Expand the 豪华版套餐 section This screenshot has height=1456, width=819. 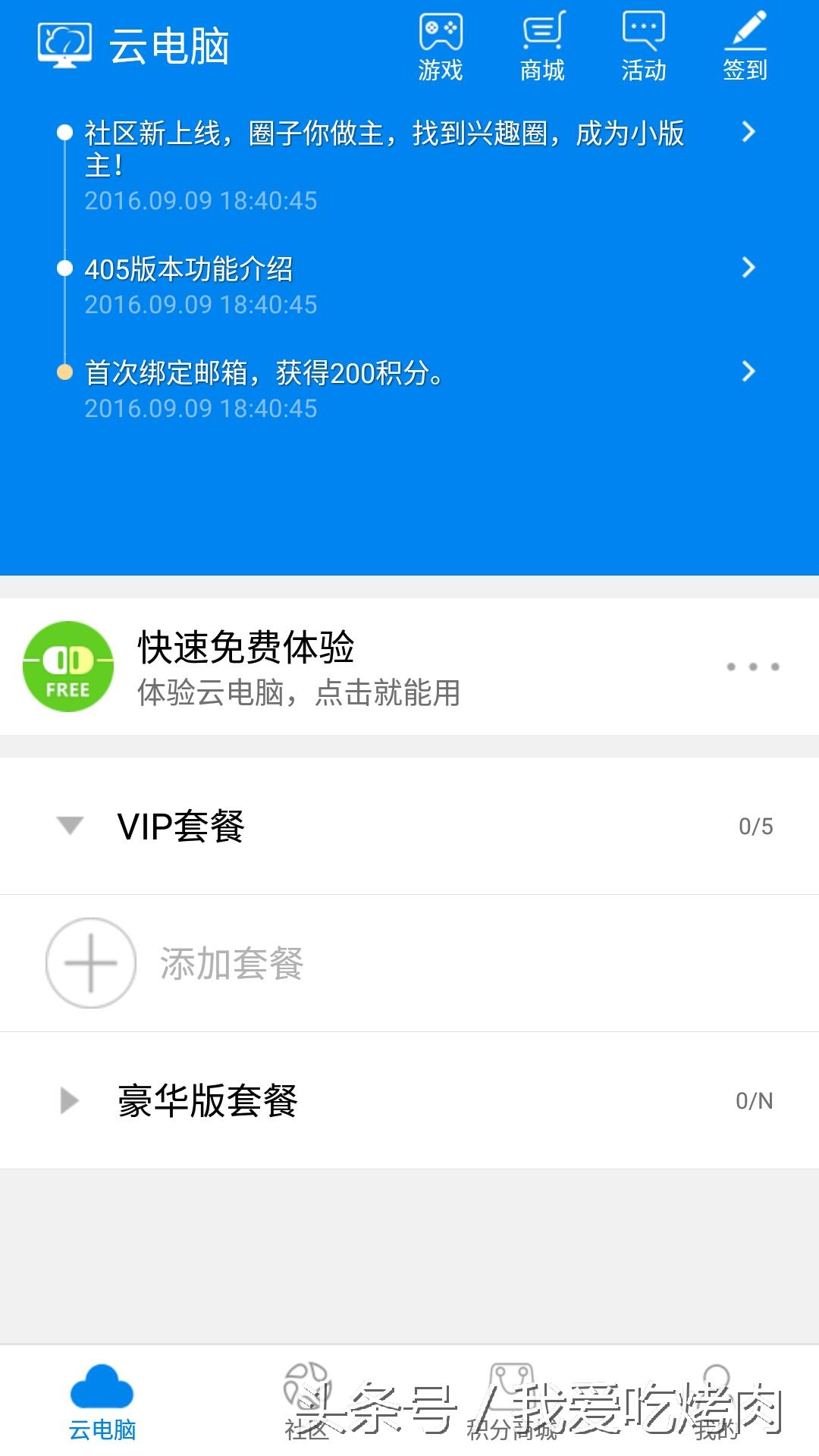coord(409,1100)
